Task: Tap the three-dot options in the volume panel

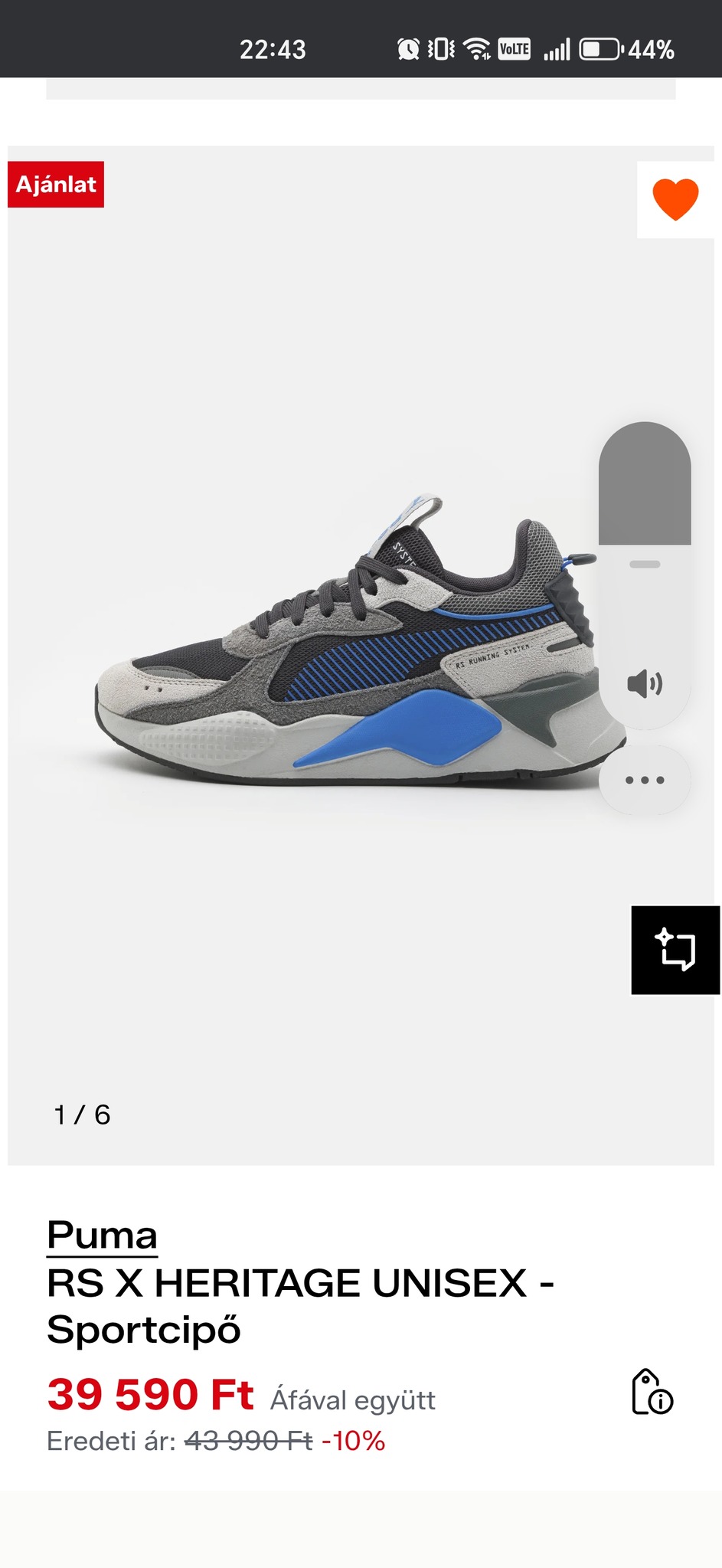Action: coord(645,781)
